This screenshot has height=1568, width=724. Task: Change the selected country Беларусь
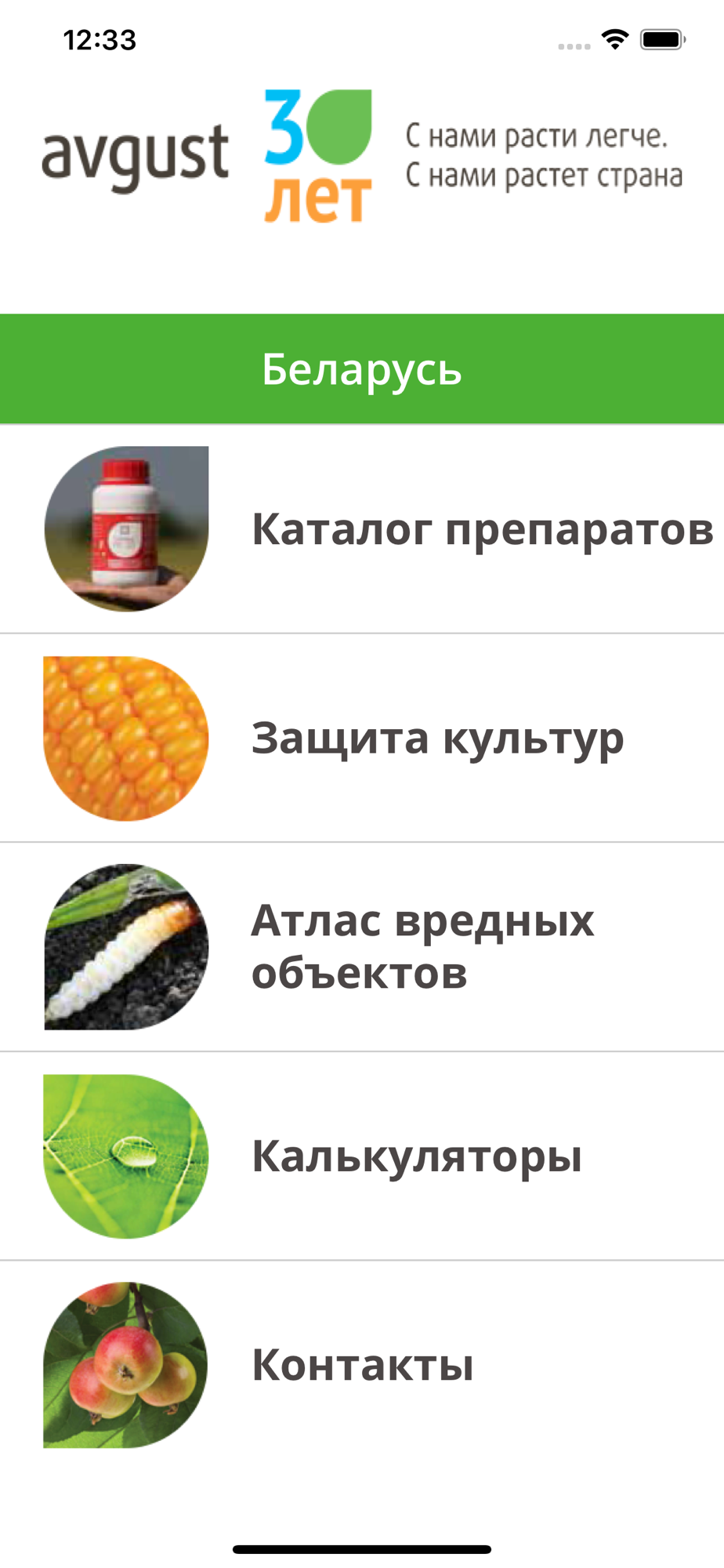[362, 369]
